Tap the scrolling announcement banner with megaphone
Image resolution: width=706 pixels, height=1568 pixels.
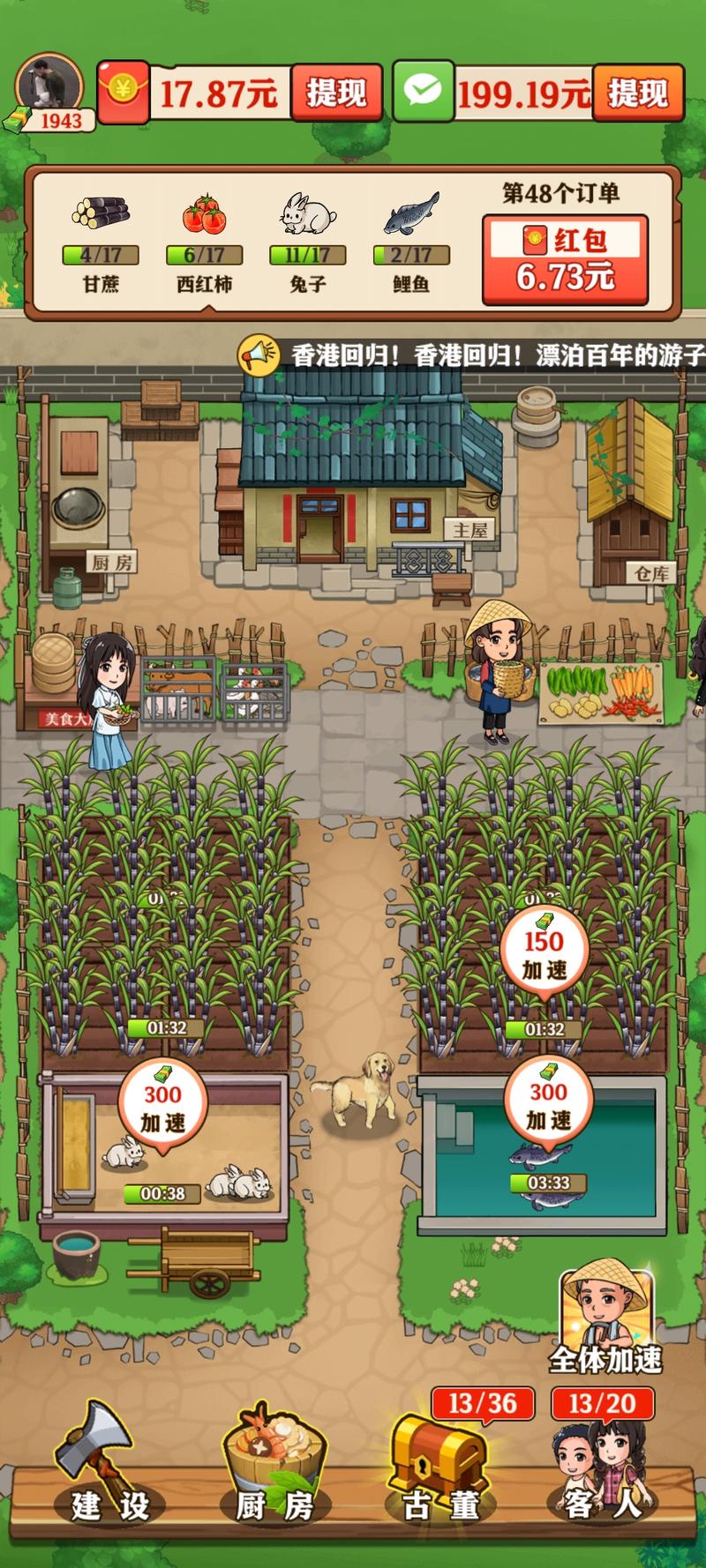477,355
